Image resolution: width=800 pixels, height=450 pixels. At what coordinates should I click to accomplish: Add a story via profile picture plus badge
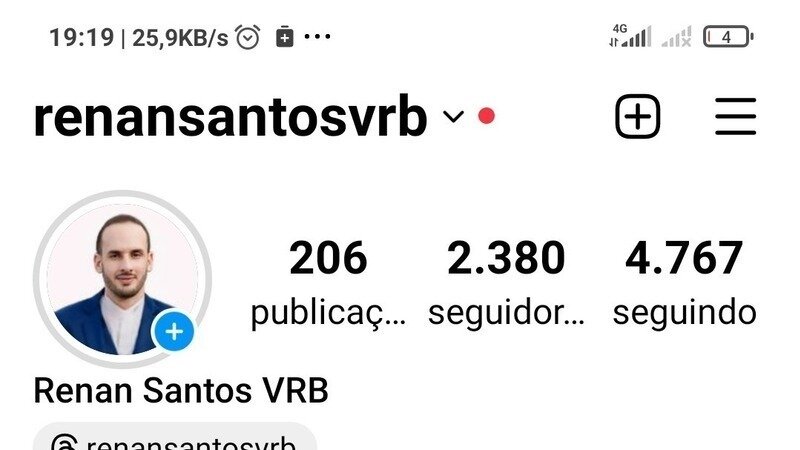[x=174, y=332]
